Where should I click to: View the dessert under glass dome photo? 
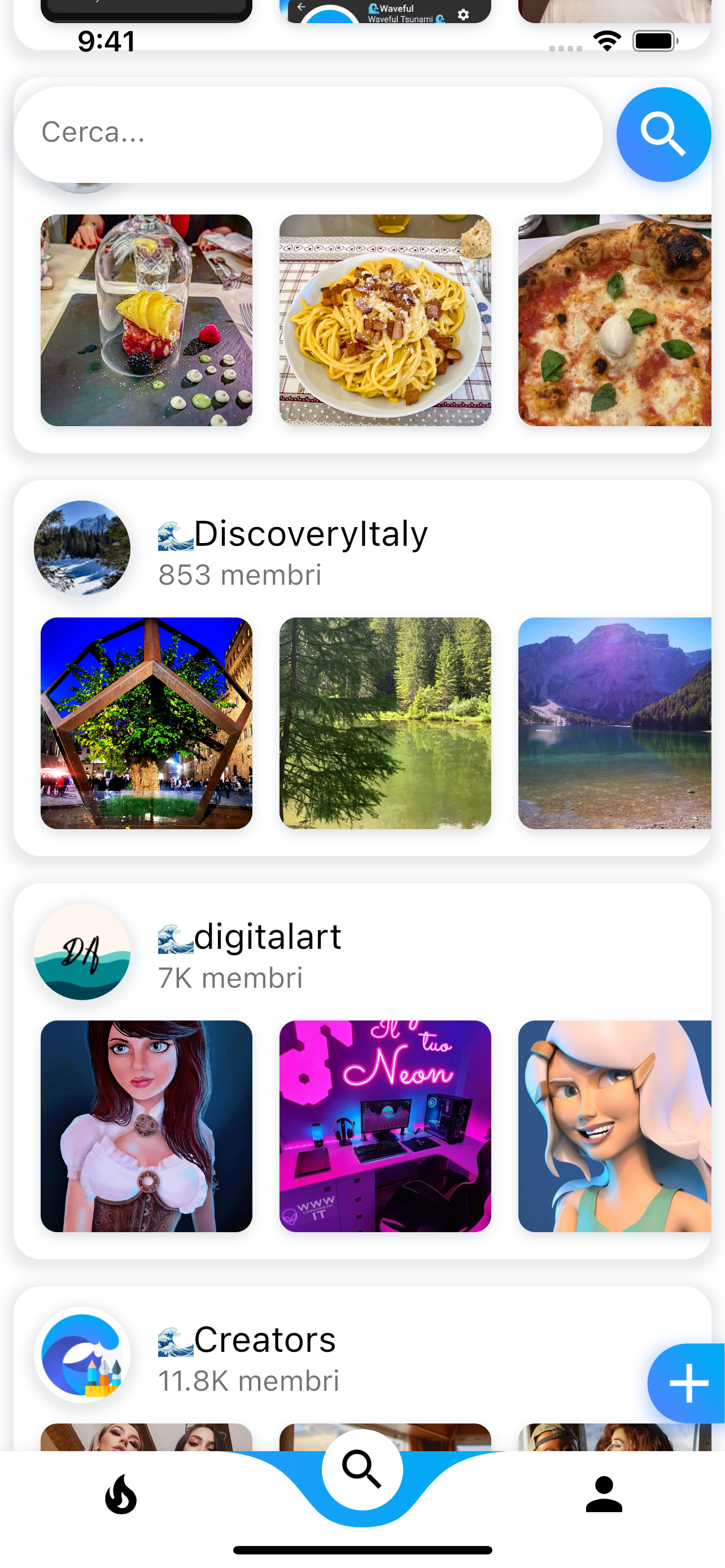point(146,320)
